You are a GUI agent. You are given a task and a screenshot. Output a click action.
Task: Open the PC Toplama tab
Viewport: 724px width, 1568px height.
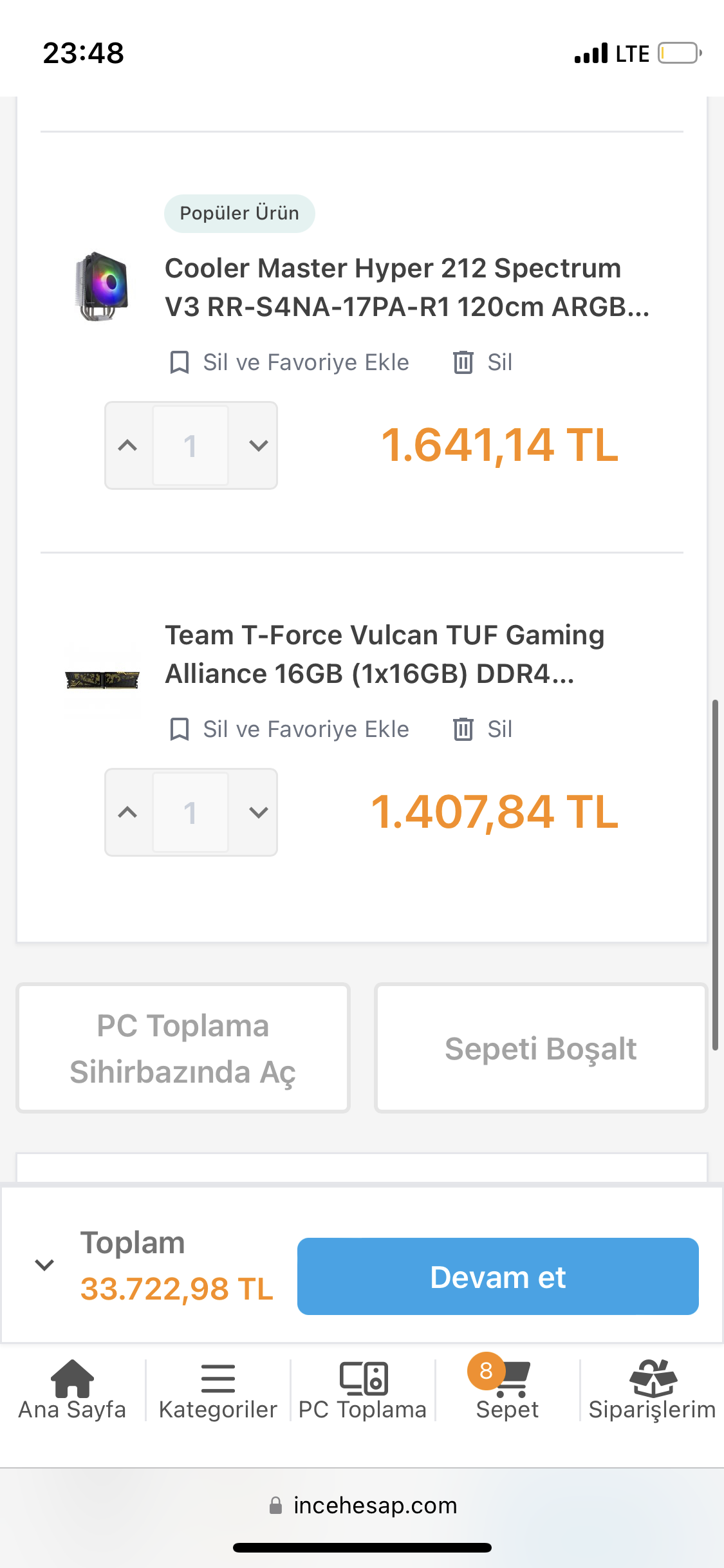point(362,1390)
